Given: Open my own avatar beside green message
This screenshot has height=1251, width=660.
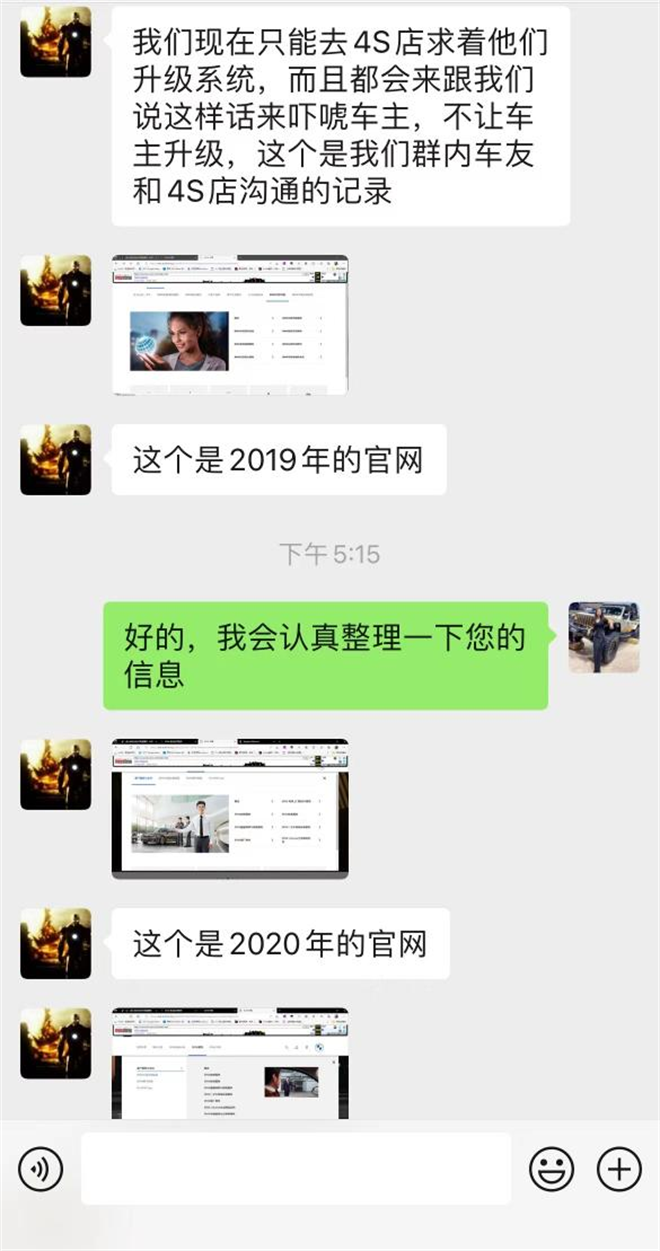Looking at the screenshot, I should tap(603, 637).
